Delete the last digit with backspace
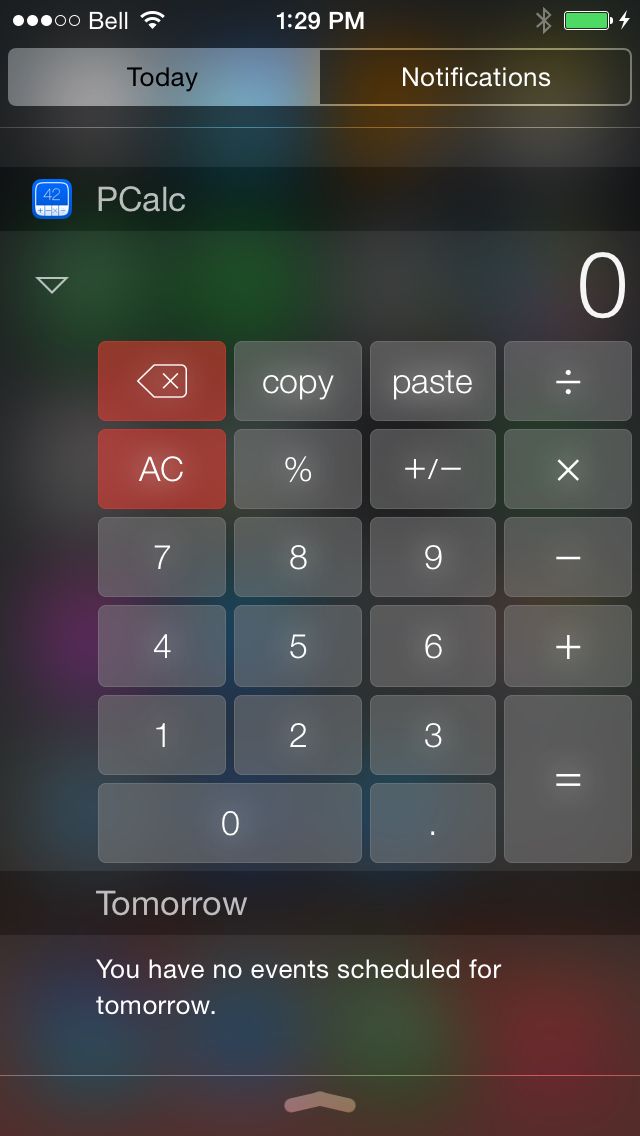Viewport: 640px width, 1136px height. [x=162, y=381]
